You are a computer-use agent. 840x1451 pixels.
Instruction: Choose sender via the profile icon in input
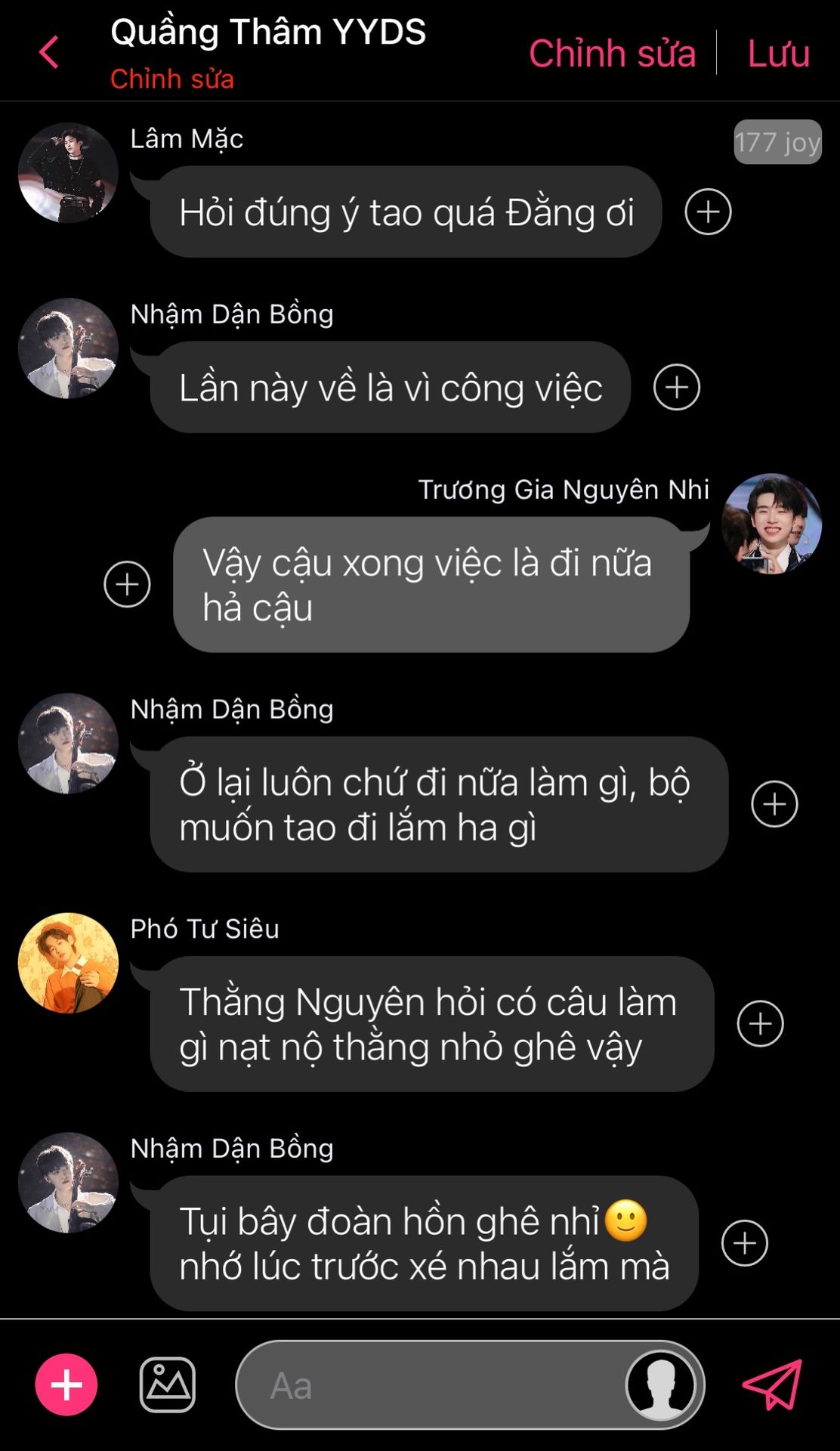(x=662, y=1385)
